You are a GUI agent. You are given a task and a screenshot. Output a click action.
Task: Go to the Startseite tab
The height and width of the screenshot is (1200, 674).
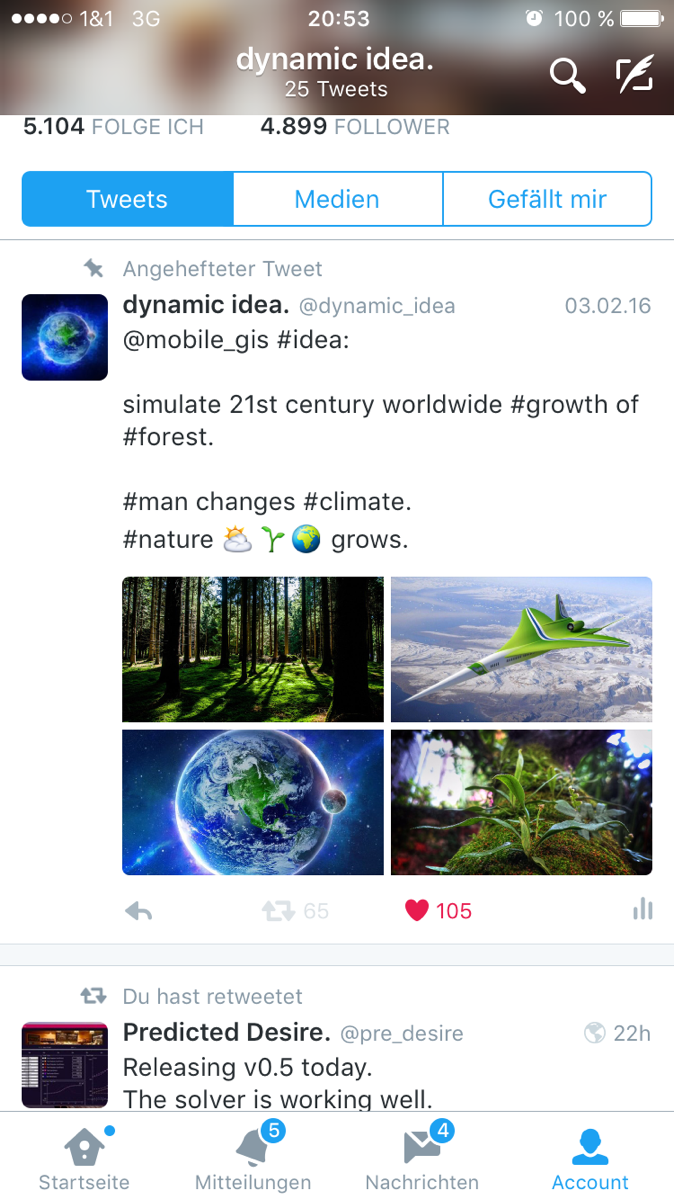pyautogui.click(x=84, y=1159)
